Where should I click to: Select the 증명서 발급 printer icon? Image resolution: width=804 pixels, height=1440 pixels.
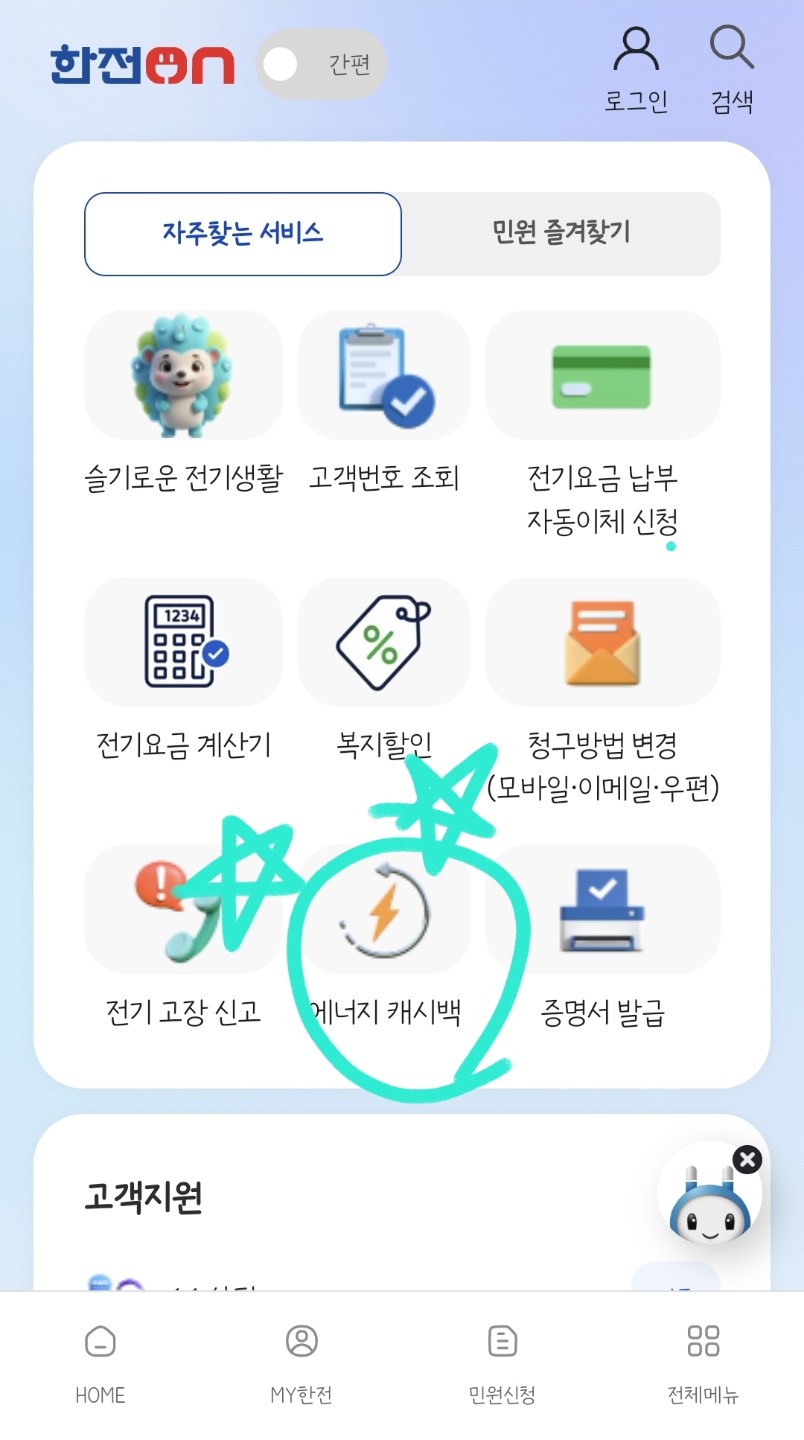602,910
